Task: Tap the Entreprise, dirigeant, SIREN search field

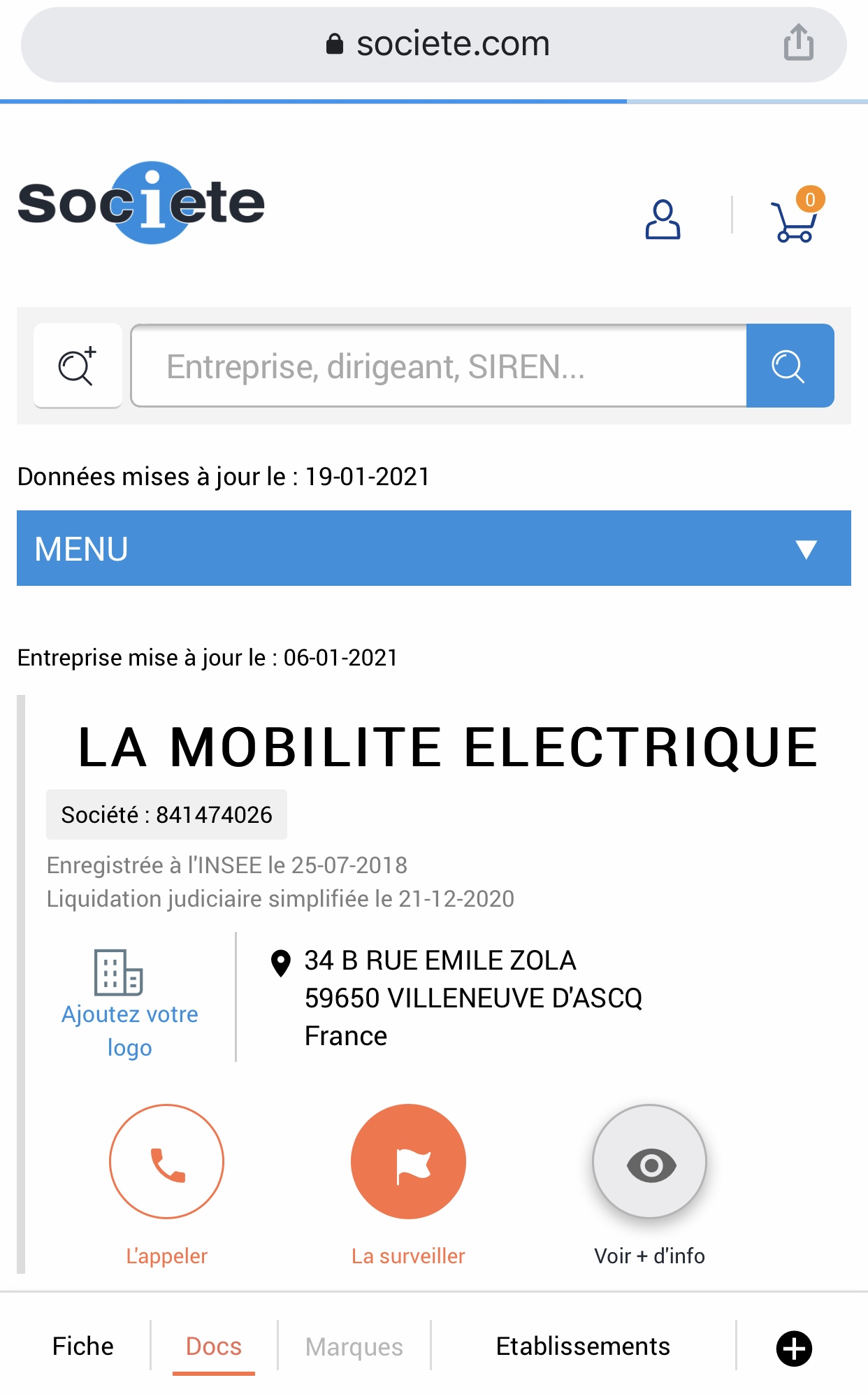Action: (x=439, y=366)
